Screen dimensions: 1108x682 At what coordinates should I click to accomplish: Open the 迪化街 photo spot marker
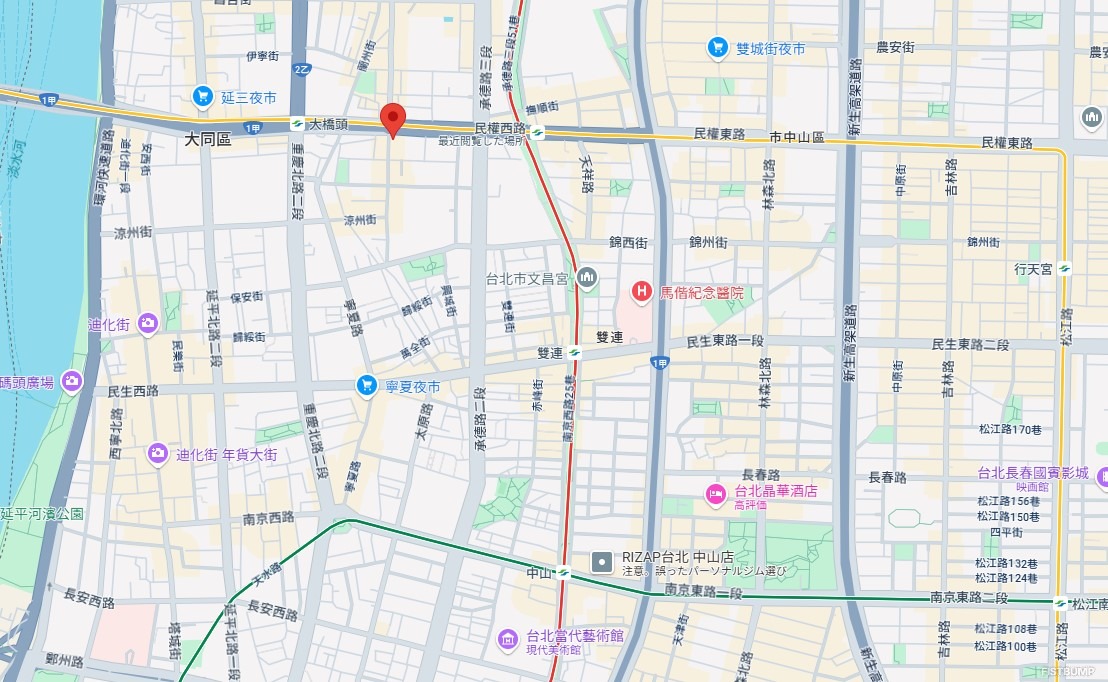(148, 323)
